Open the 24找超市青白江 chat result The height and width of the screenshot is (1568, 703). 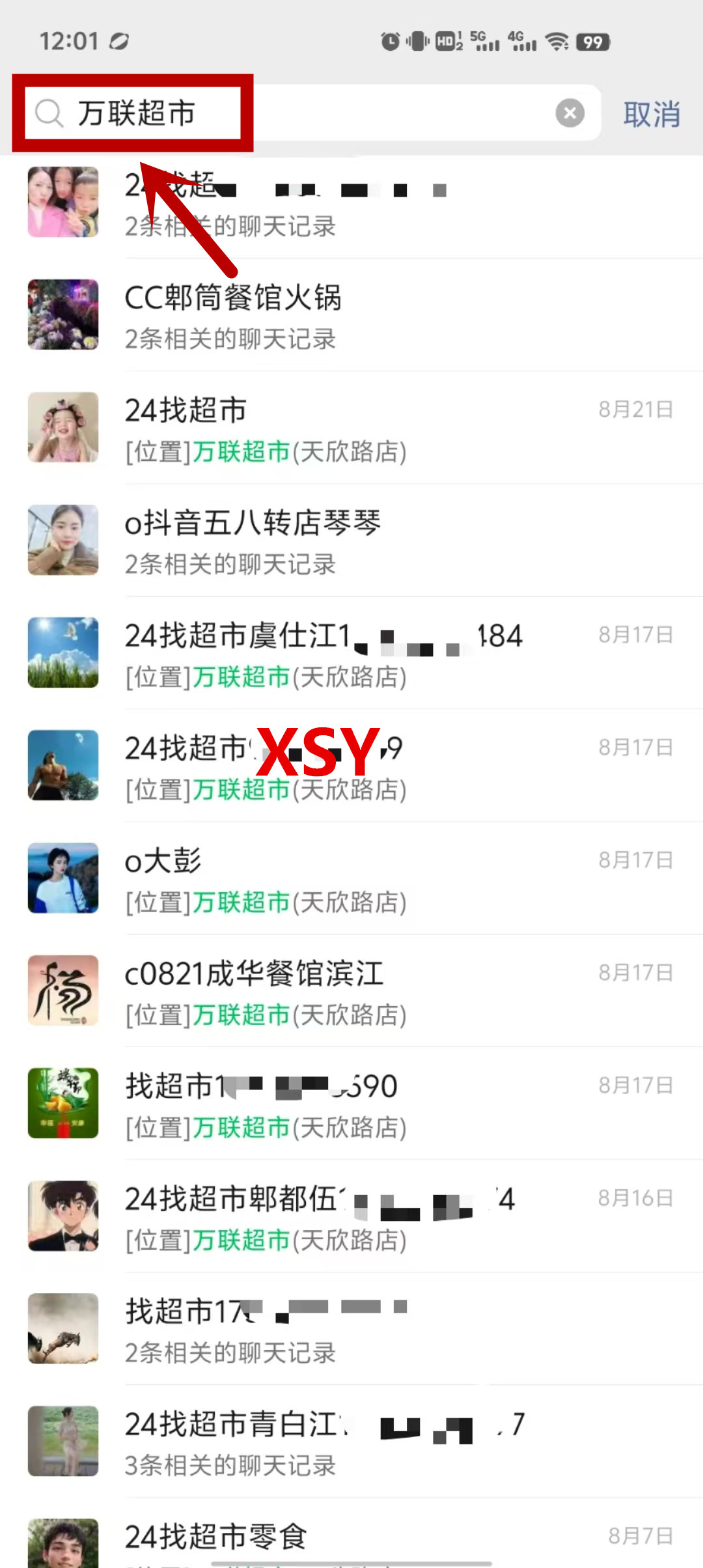(351, 1442)
